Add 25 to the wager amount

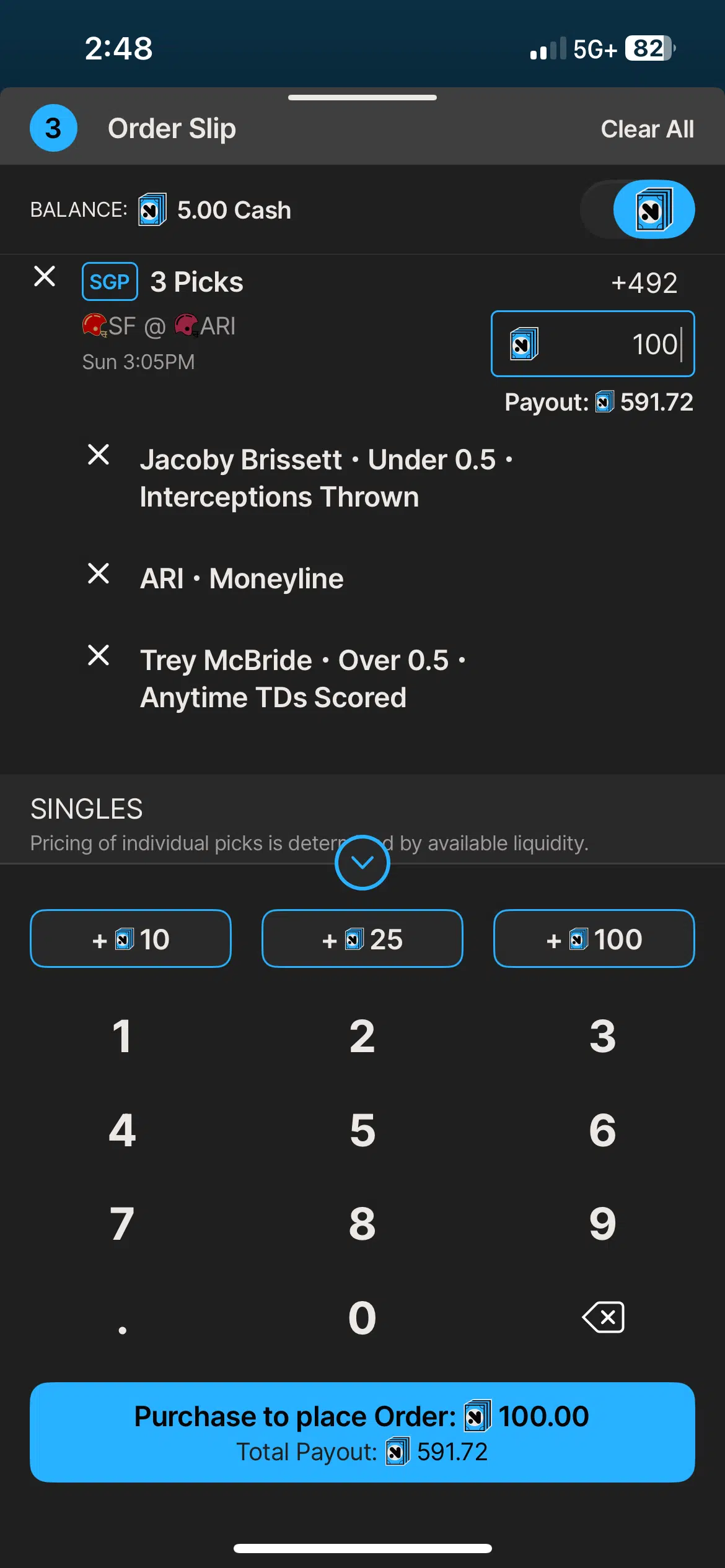362,939
